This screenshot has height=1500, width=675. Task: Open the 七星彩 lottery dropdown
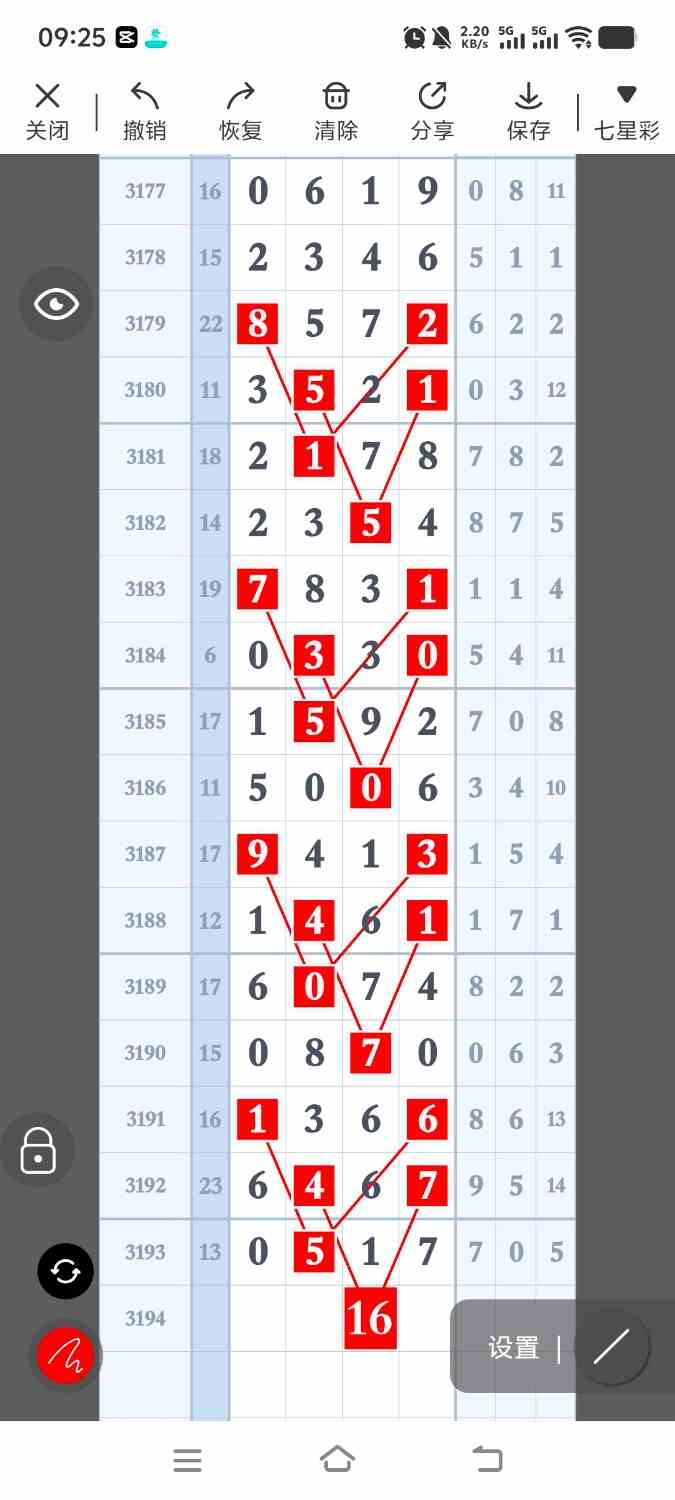coord(626,111)
